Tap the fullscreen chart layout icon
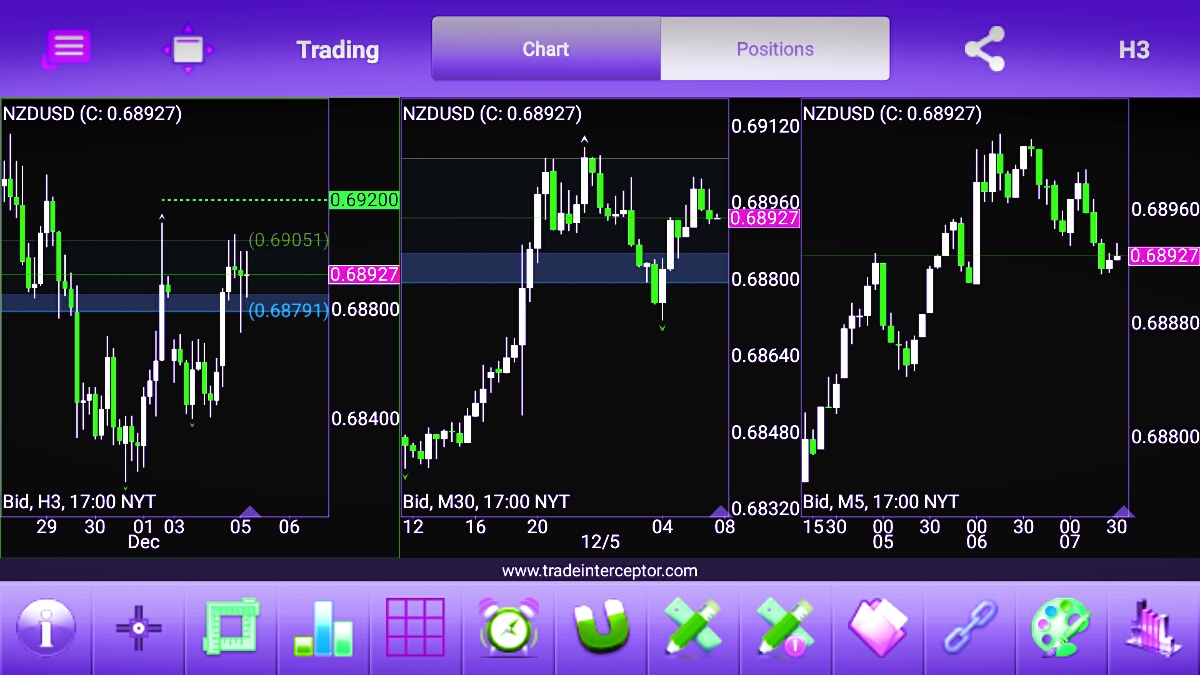Viewport: 1200px width, 675px height. pos(188,49)
